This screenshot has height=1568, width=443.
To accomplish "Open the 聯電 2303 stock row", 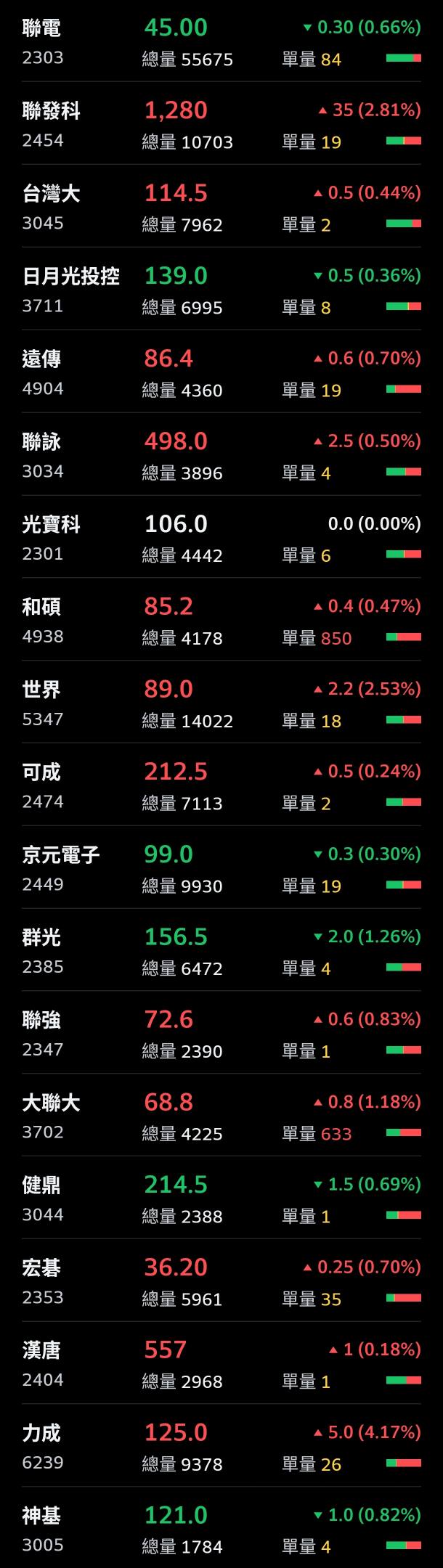I will coord(221,43).
